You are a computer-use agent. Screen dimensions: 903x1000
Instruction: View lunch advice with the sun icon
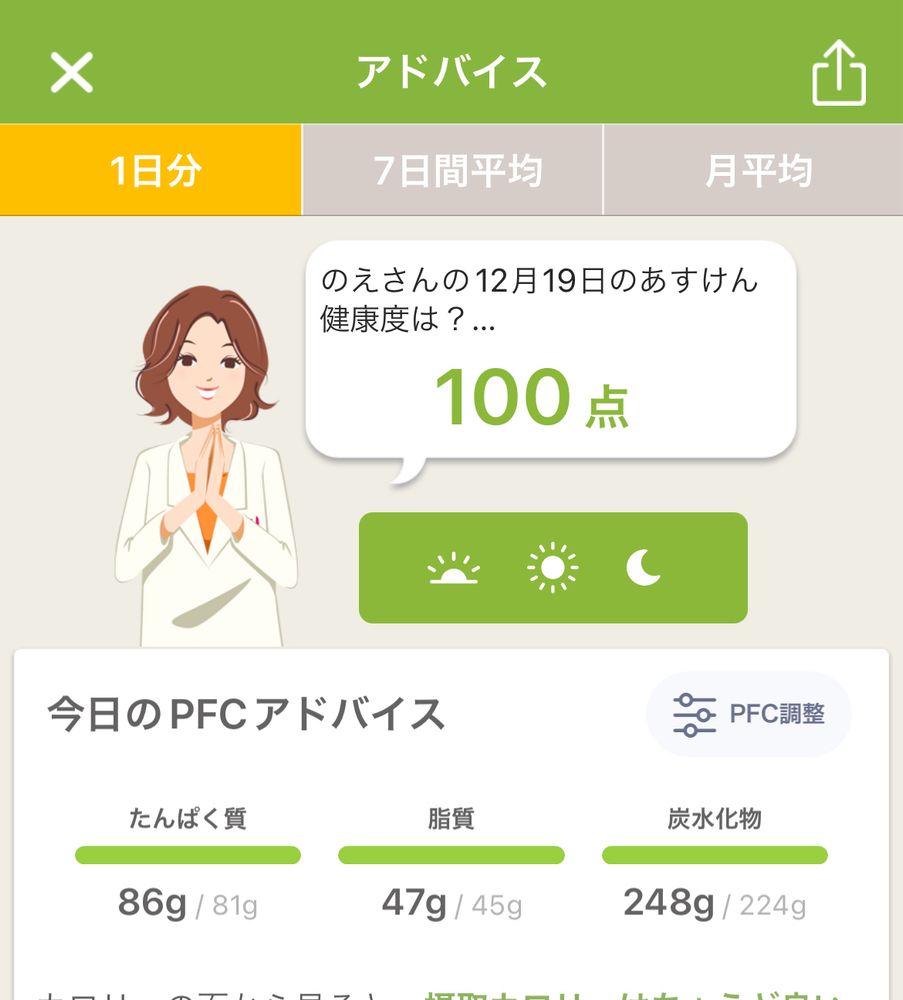tap(552, 569)
